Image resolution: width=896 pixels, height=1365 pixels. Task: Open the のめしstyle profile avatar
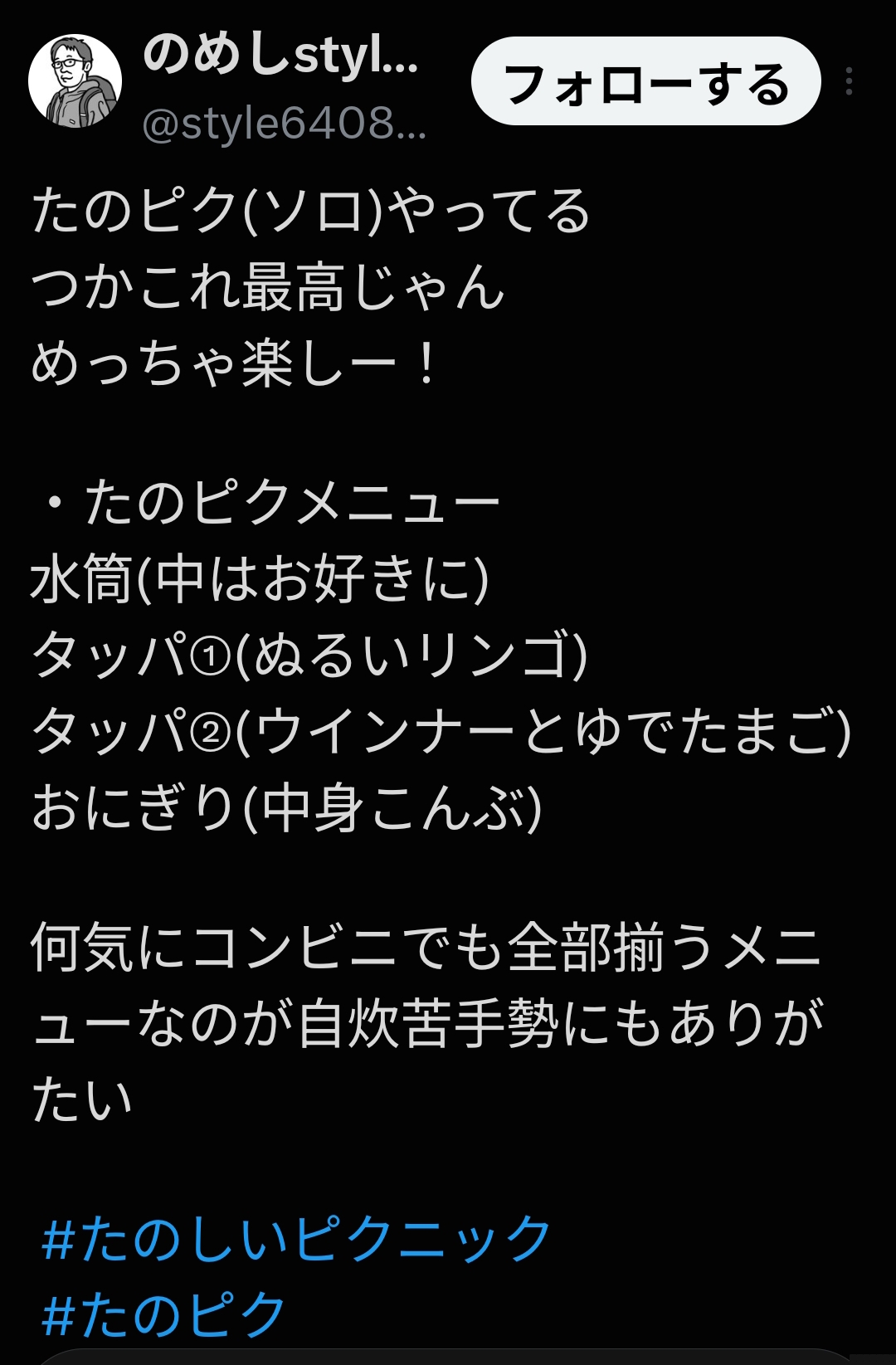[x=75, y=81]
